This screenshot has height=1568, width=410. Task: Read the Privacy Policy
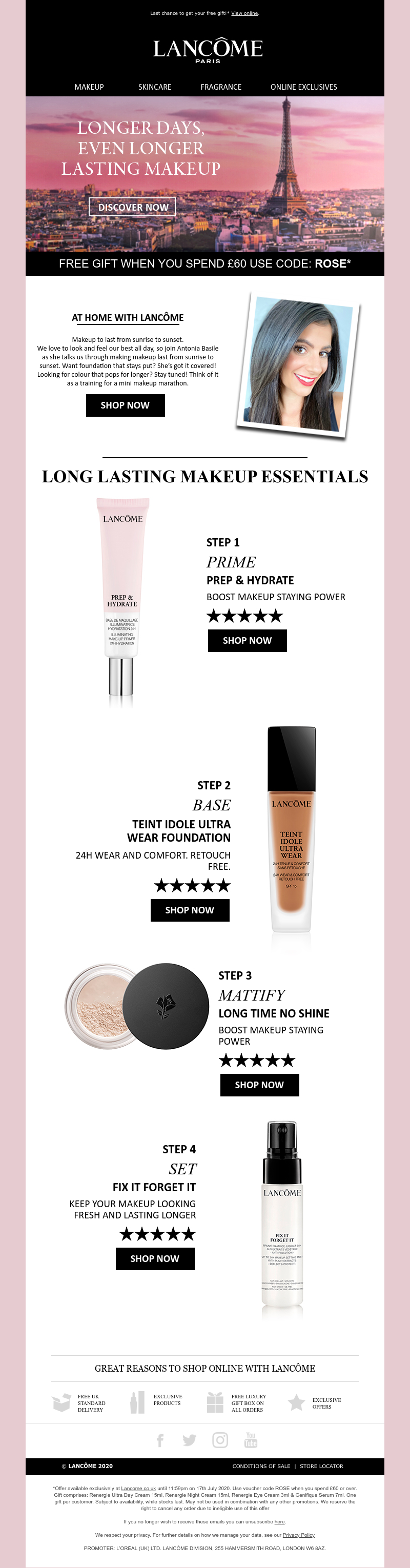click(x=298, y=1535)
